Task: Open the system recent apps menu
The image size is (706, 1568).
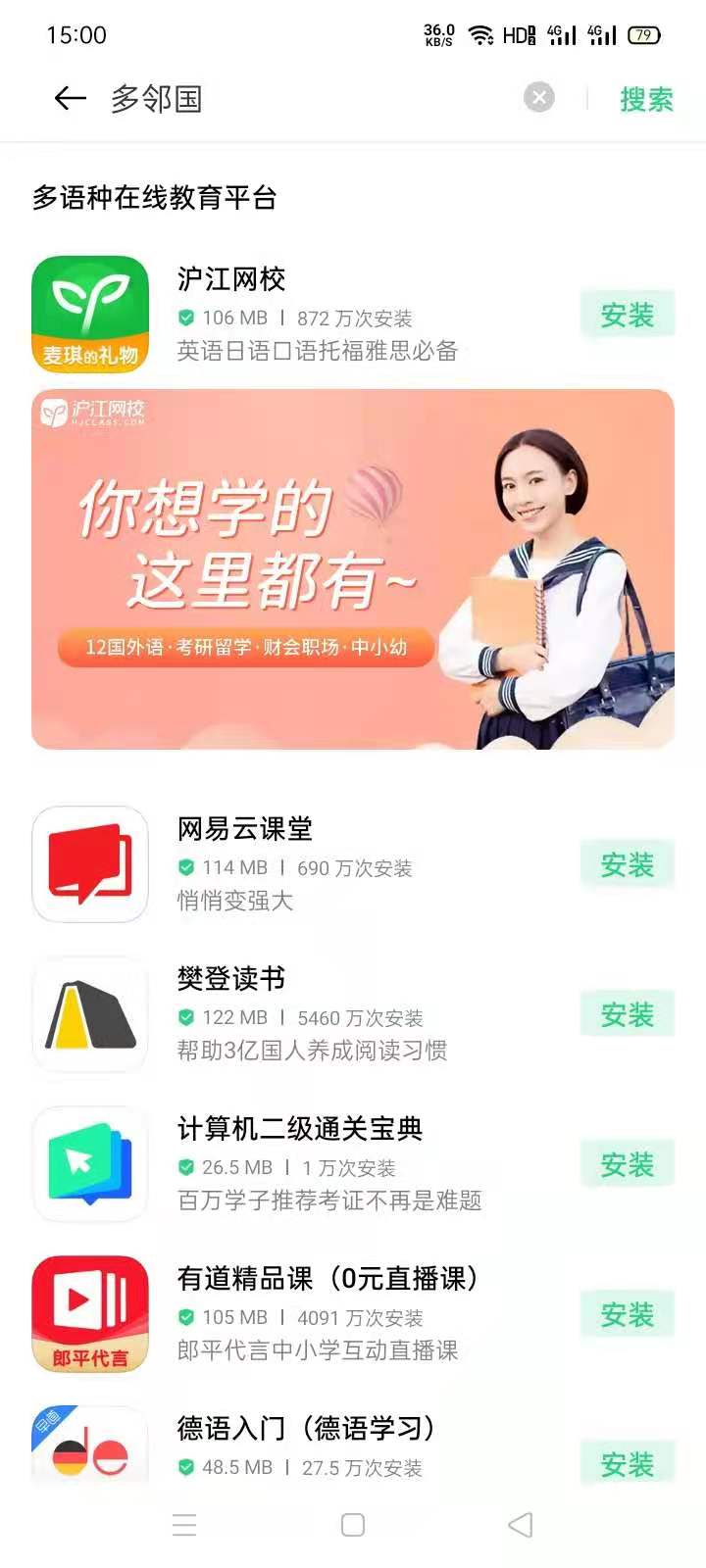Action: (184, 1525)
